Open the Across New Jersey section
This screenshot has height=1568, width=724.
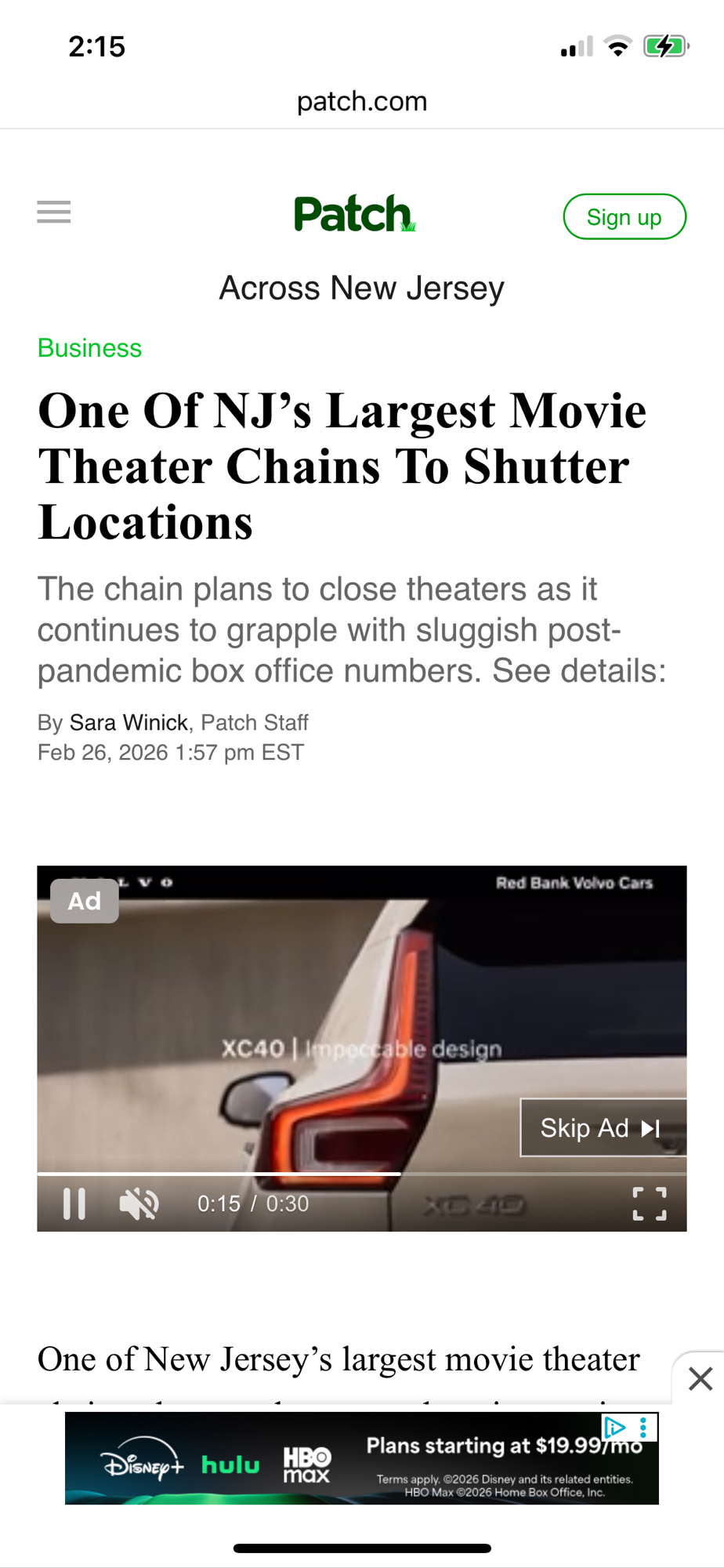click(361, 288)
